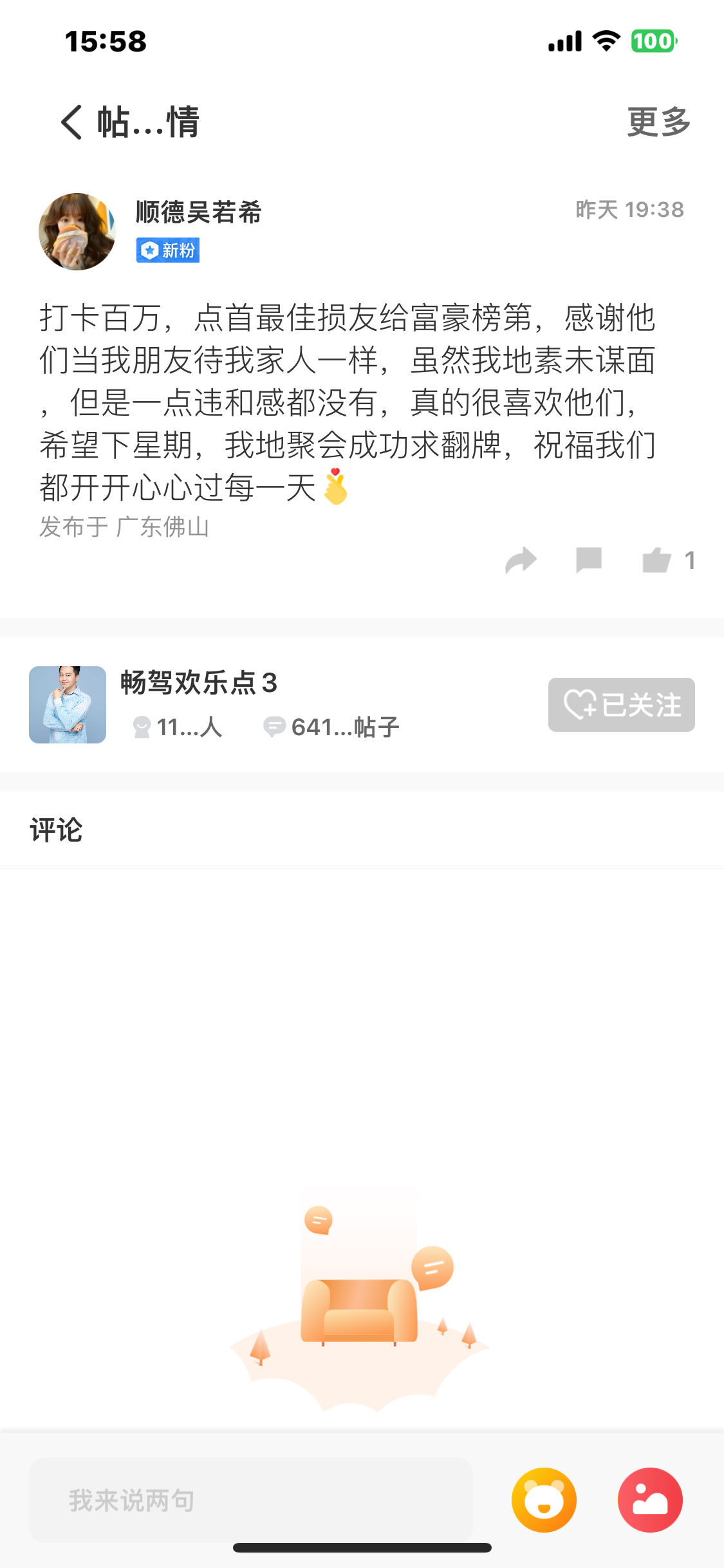Tap the 已关注 button to unfollow
Viewport: 724px width, 1568px height.
tap(621, 705)
